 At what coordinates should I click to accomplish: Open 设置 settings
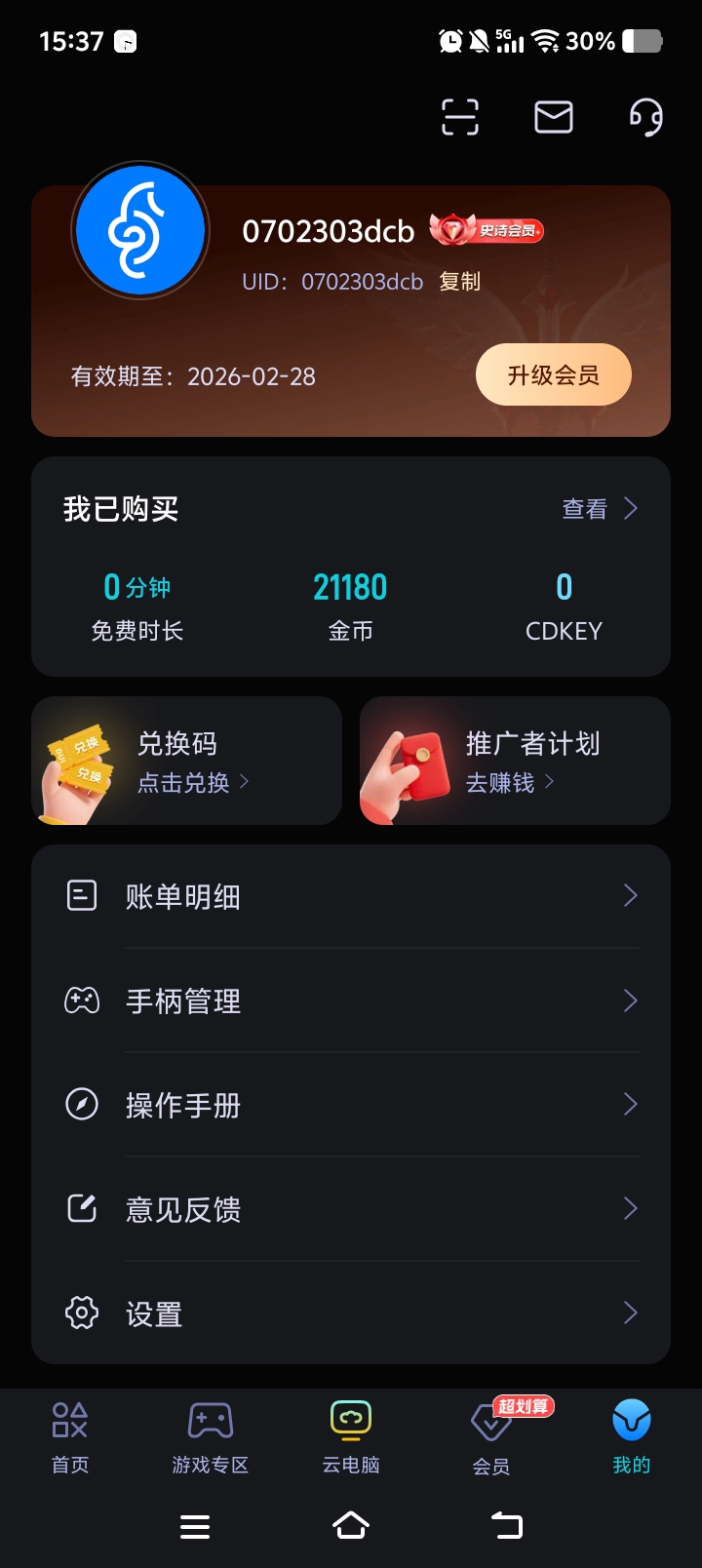[351, 1313]
